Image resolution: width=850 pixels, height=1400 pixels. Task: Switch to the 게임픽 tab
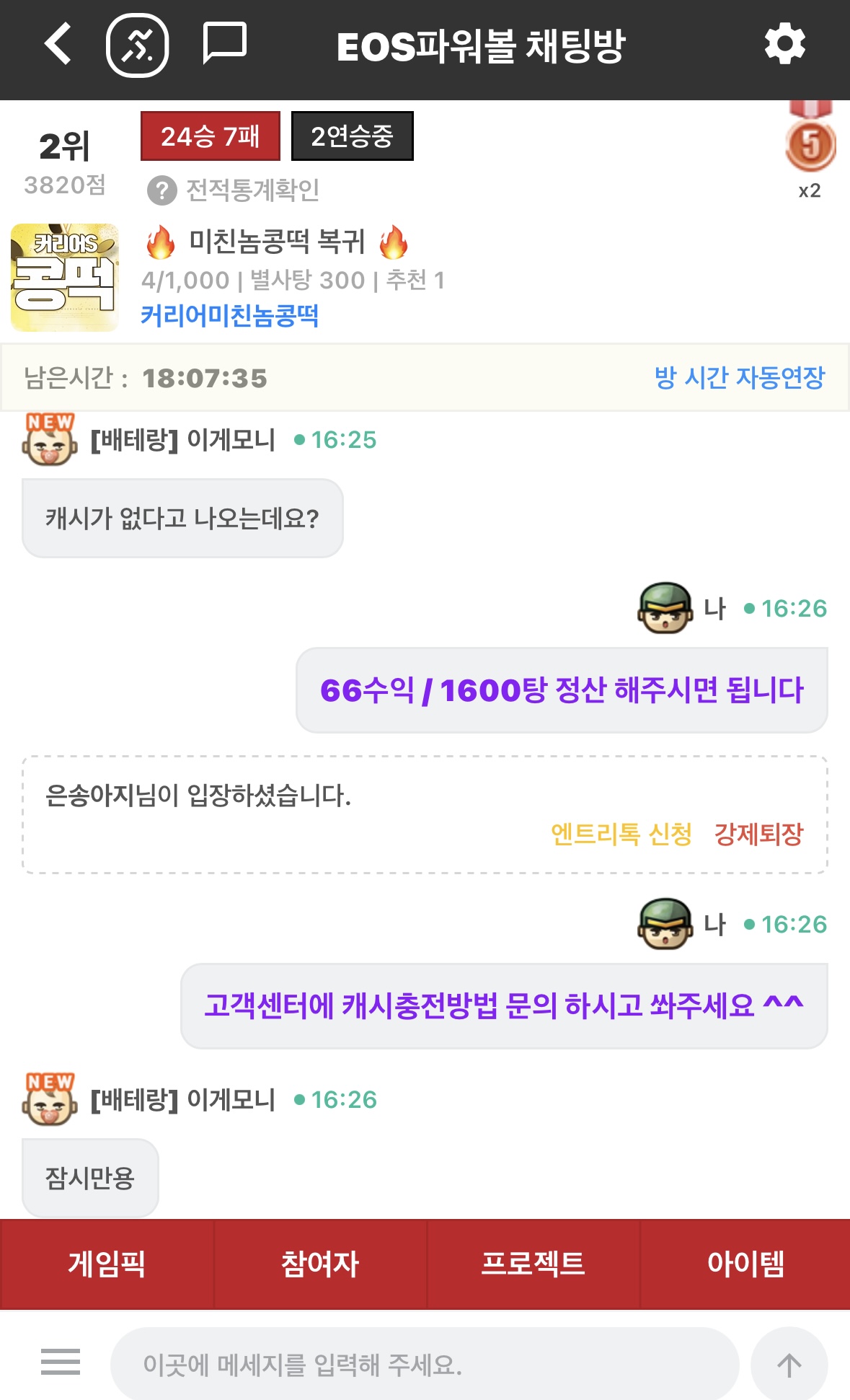pyautogui.click(x=107, y=1264)
